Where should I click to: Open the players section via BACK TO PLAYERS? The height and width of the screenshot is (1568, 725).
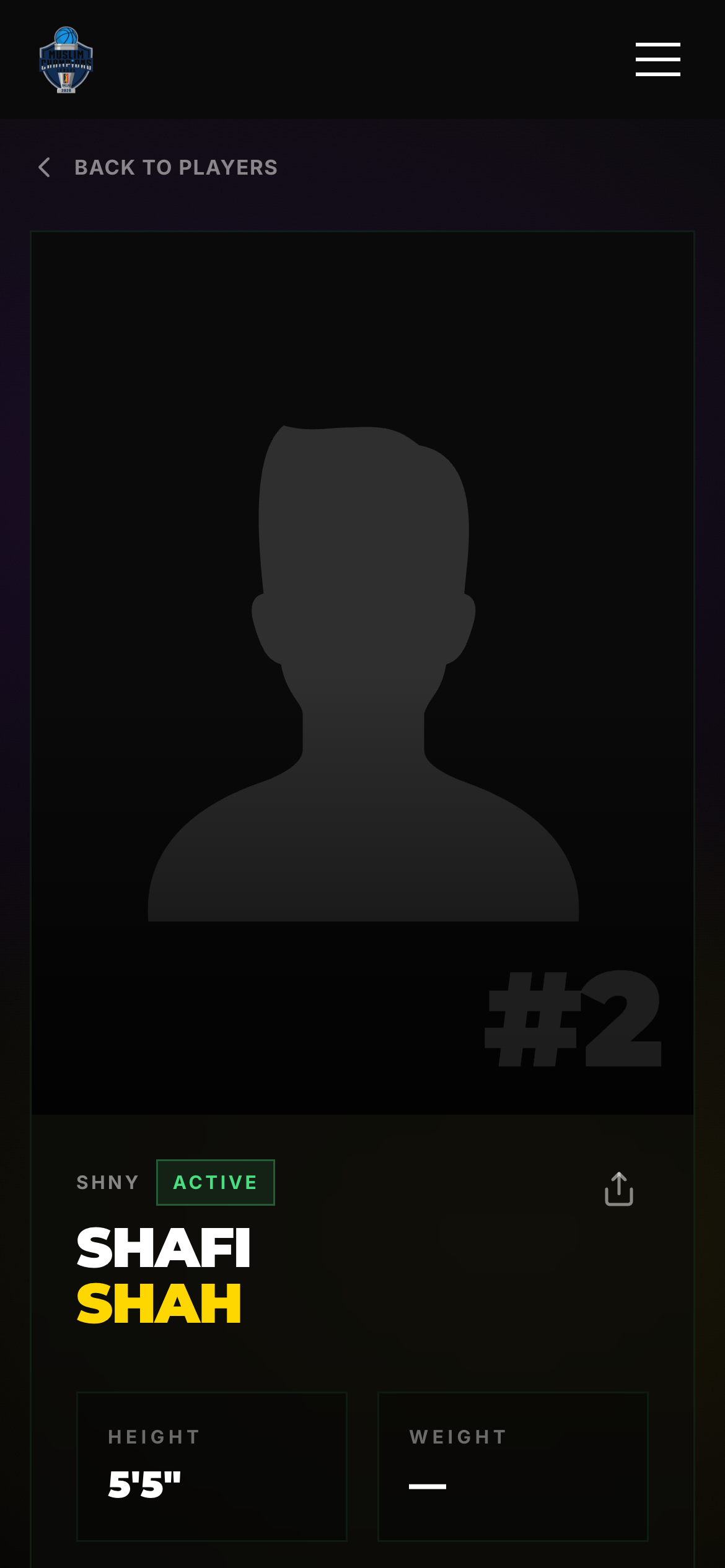[x=177, y=167]
